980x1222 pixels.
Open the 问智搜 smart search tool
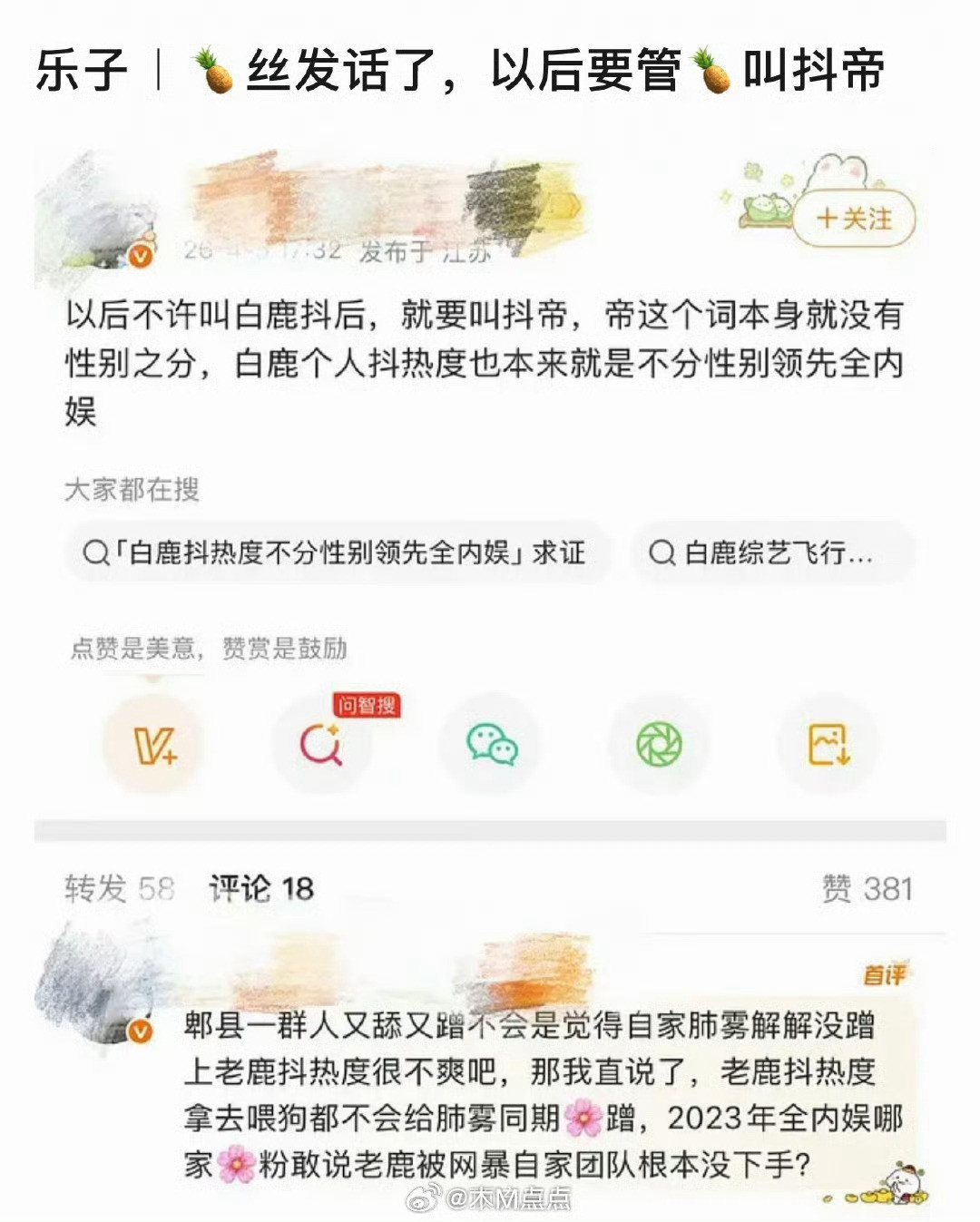[x=322, y=744]
